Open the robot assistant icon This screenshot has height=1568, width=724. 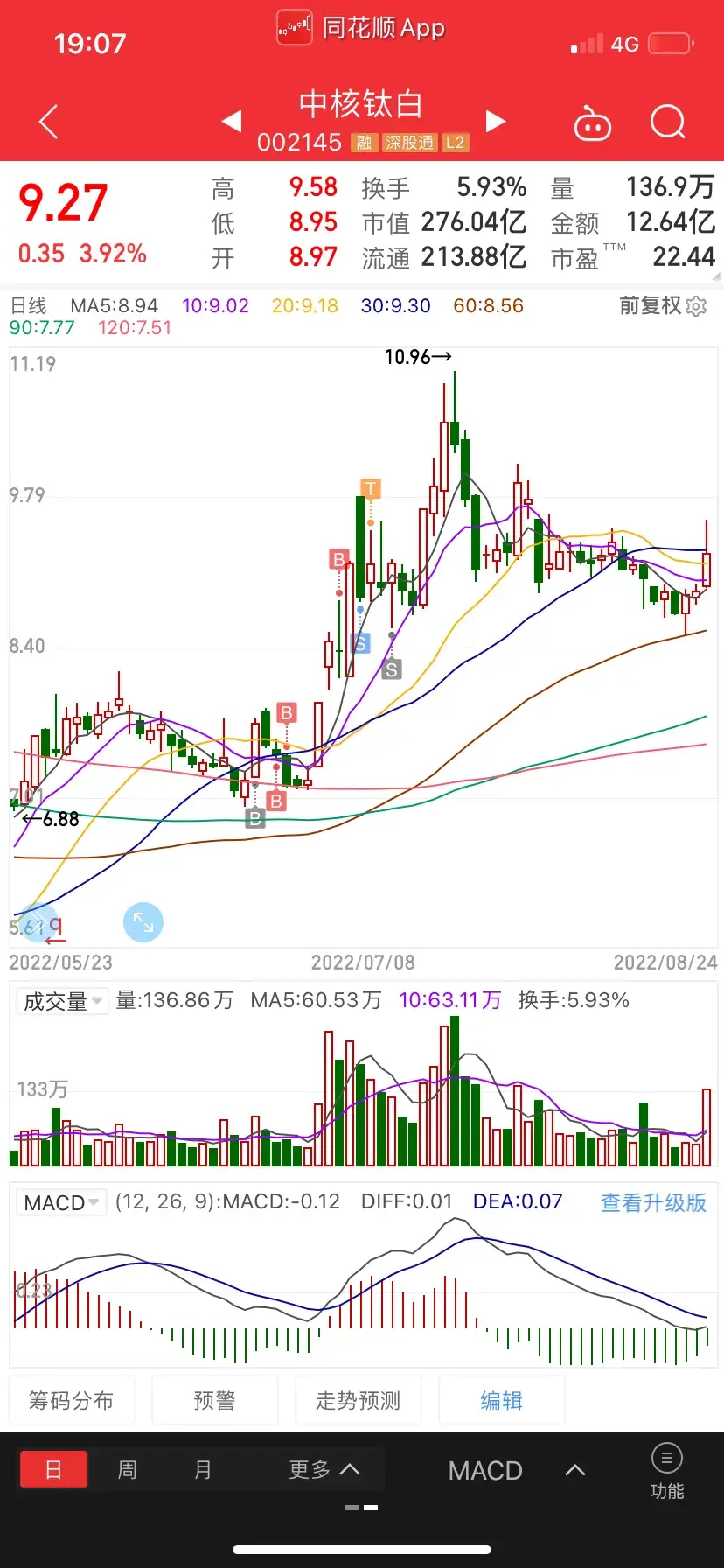click(592, 124)
